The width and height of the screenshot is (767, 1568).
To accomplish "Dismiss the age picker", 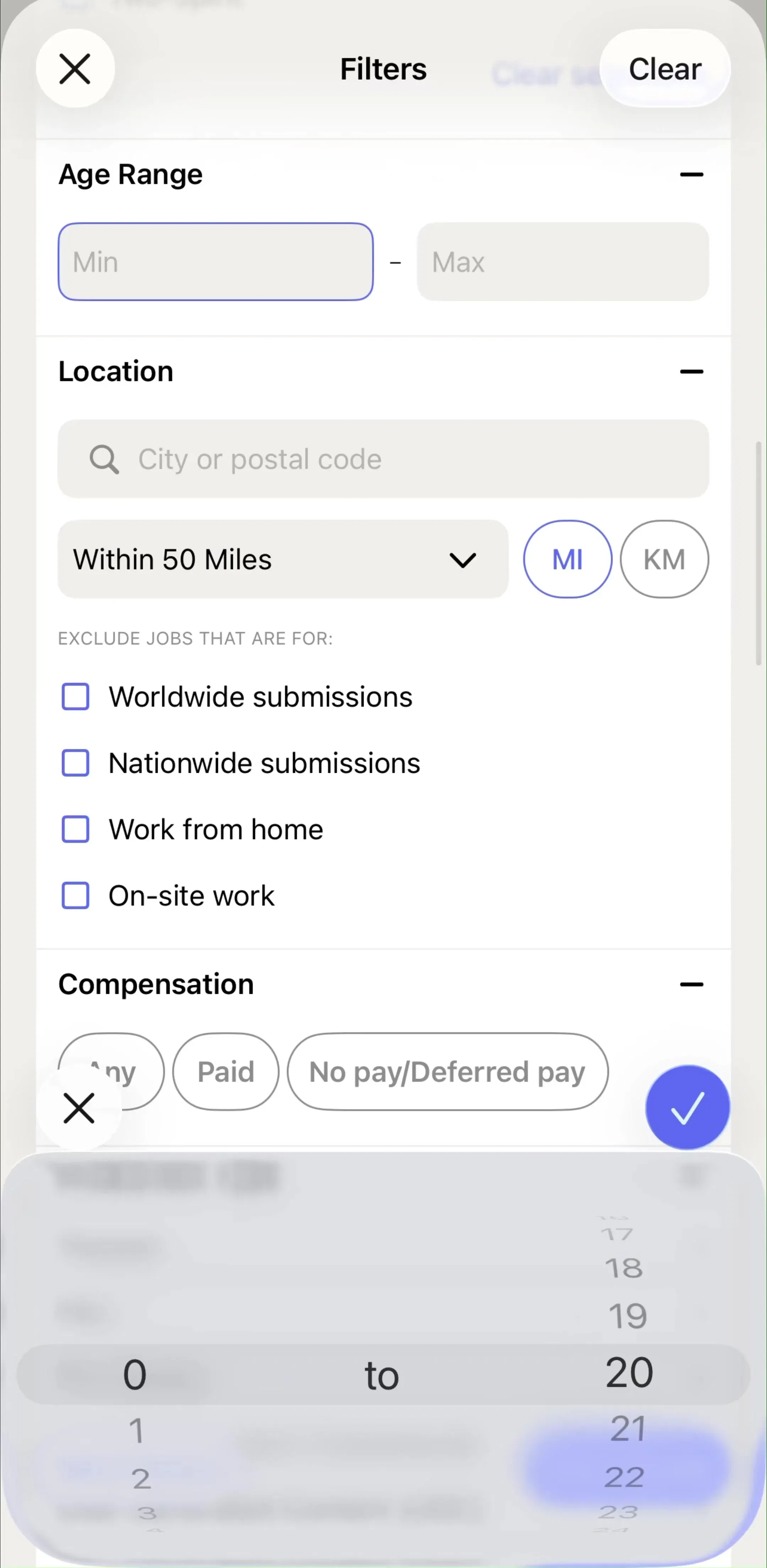I will coord(79,1108).
